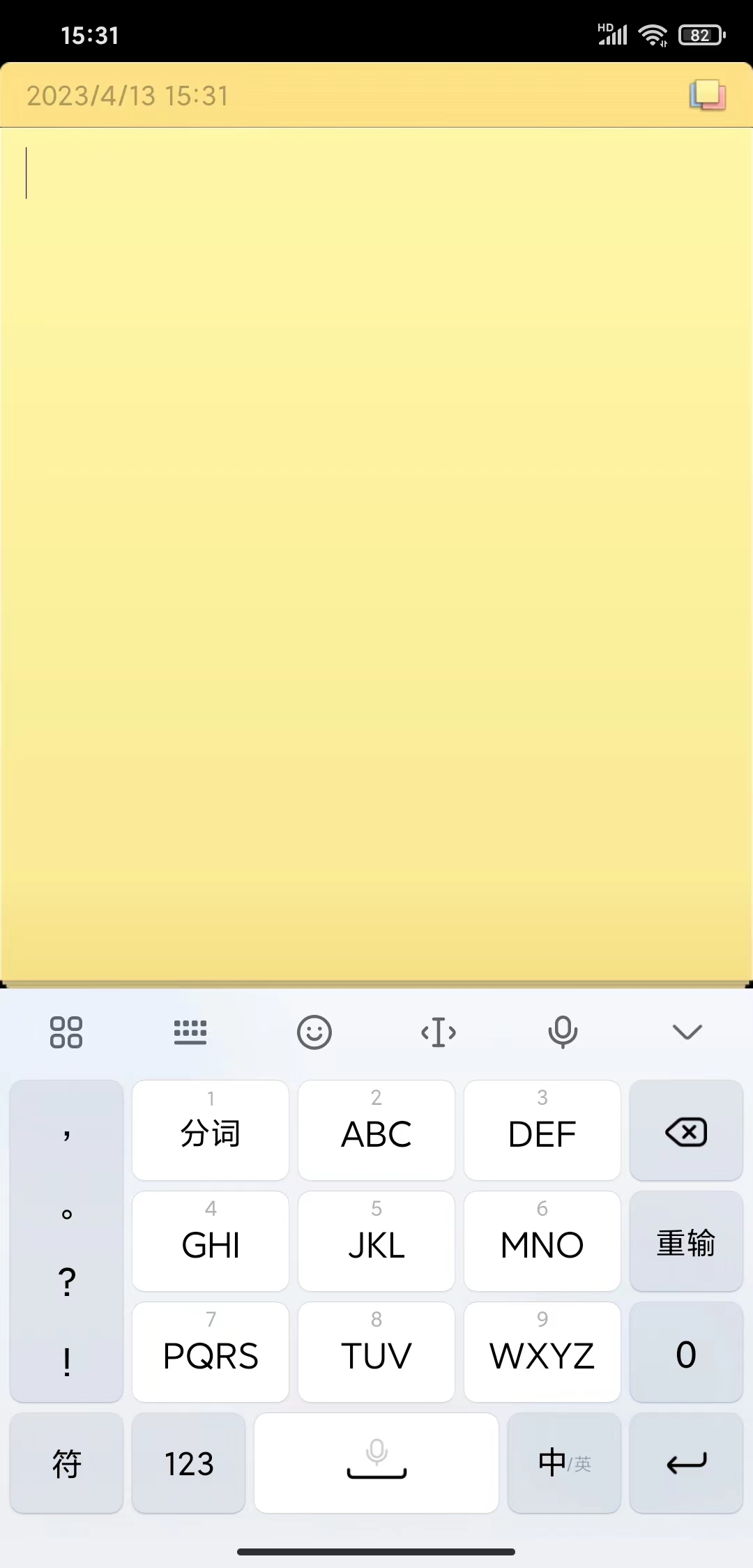
Task: Tap the note text editing area
Action: 376,488
